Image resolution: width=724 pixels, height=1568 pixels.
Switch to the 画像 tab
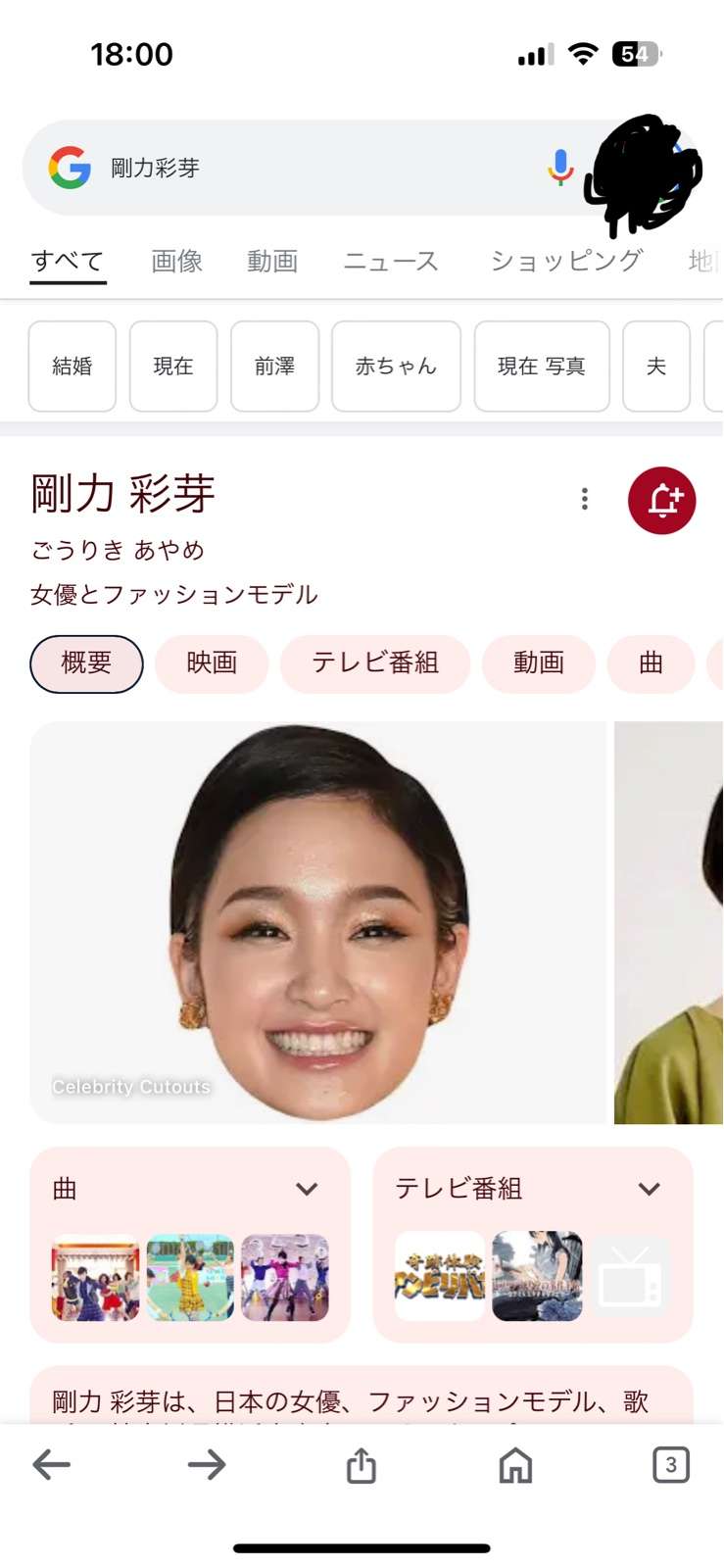point(176,261)
